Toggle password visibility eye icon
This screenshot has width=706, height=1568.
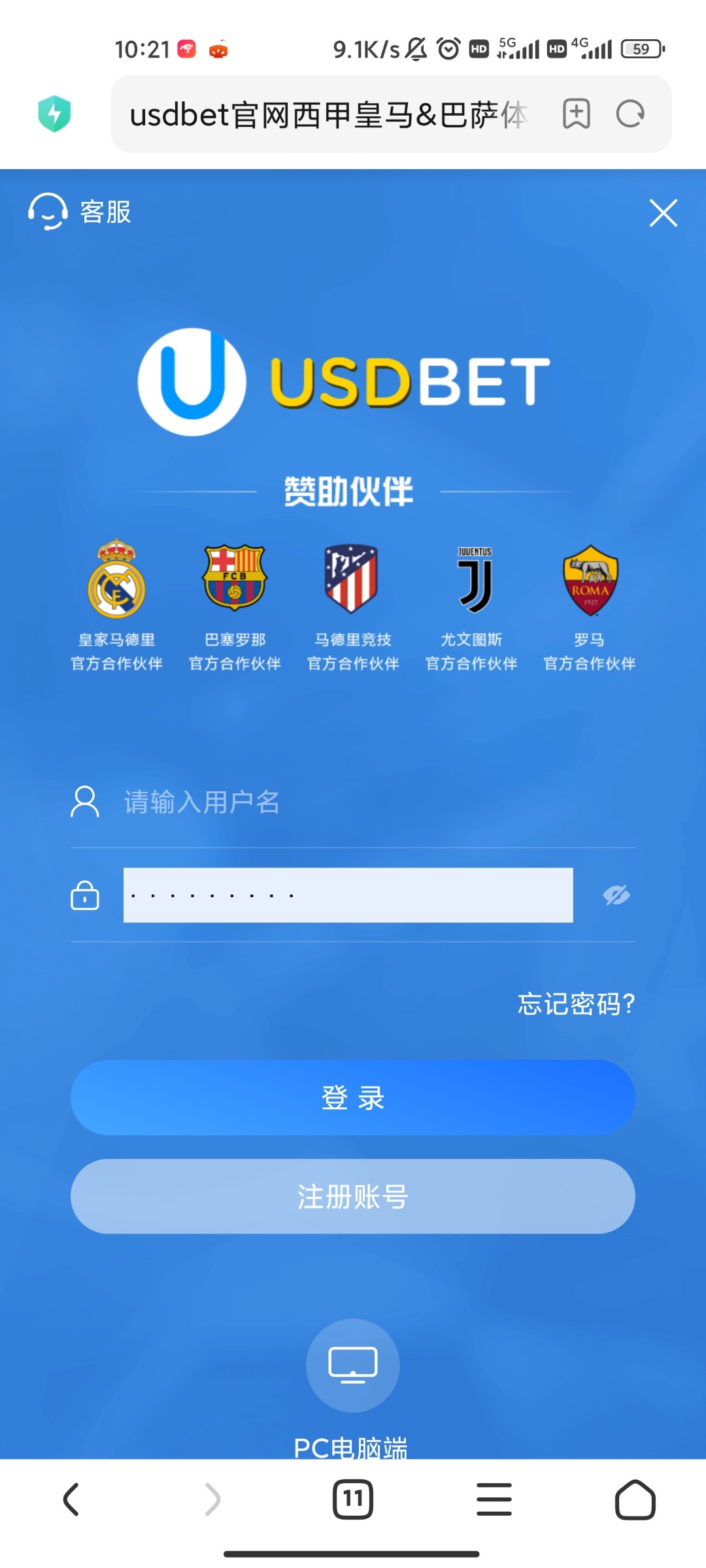coord(616,895)
